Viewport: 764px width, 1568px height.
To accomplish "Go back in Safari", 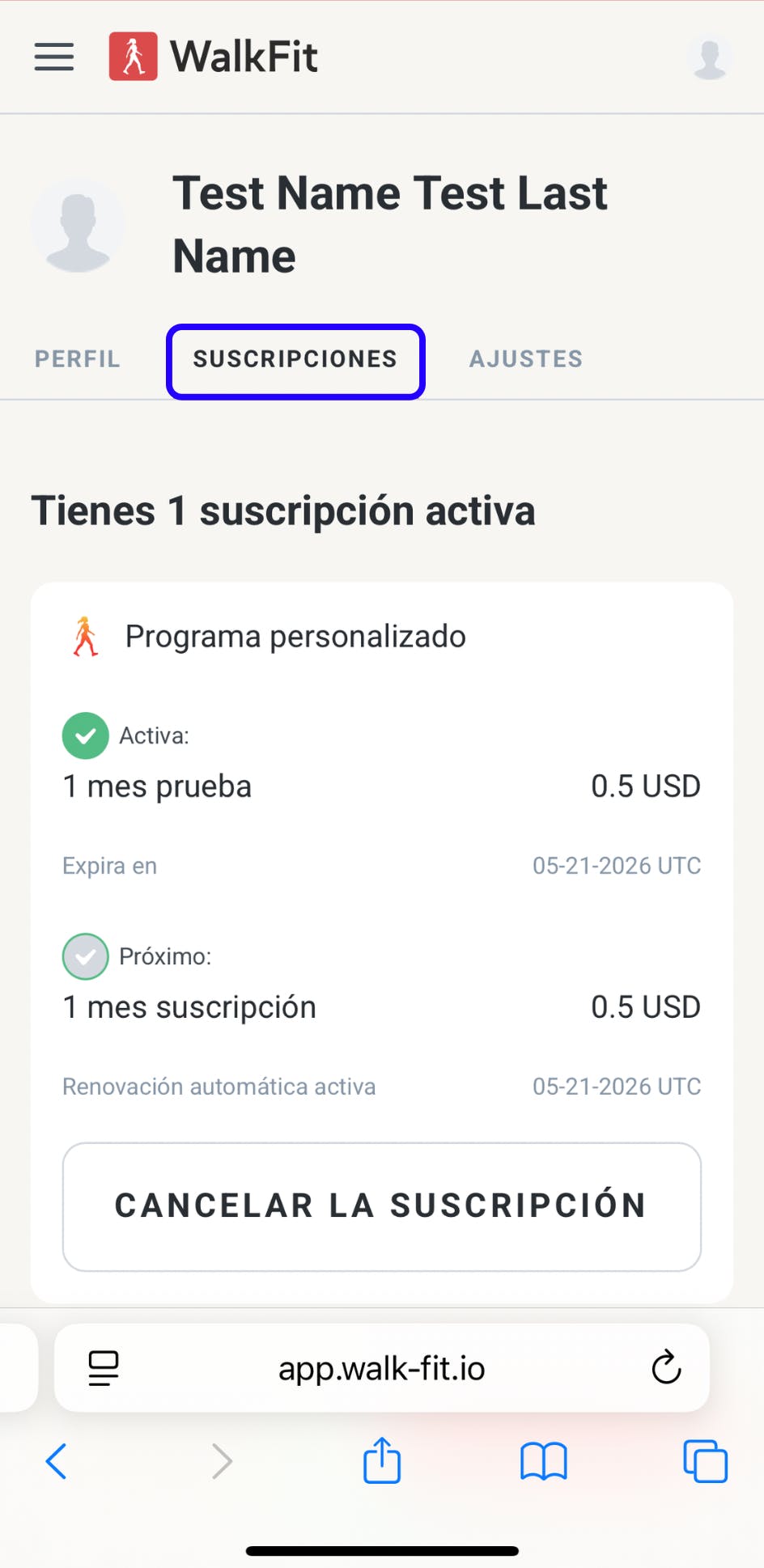I will click(x=56, y=1461).
